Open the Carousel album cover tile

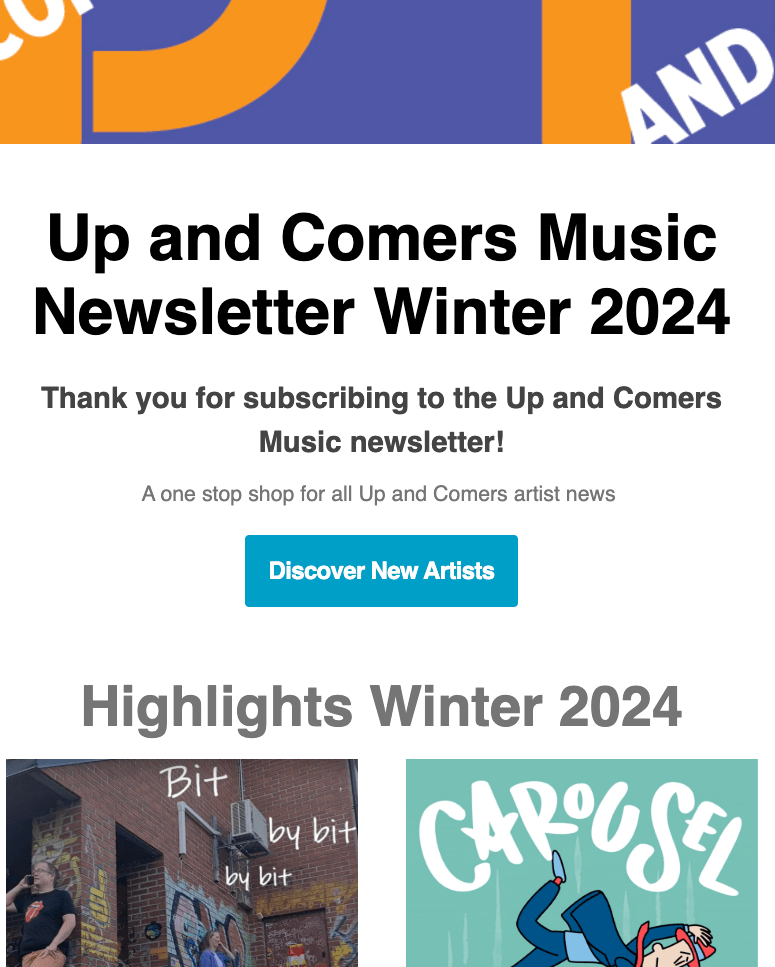point(581,862)
